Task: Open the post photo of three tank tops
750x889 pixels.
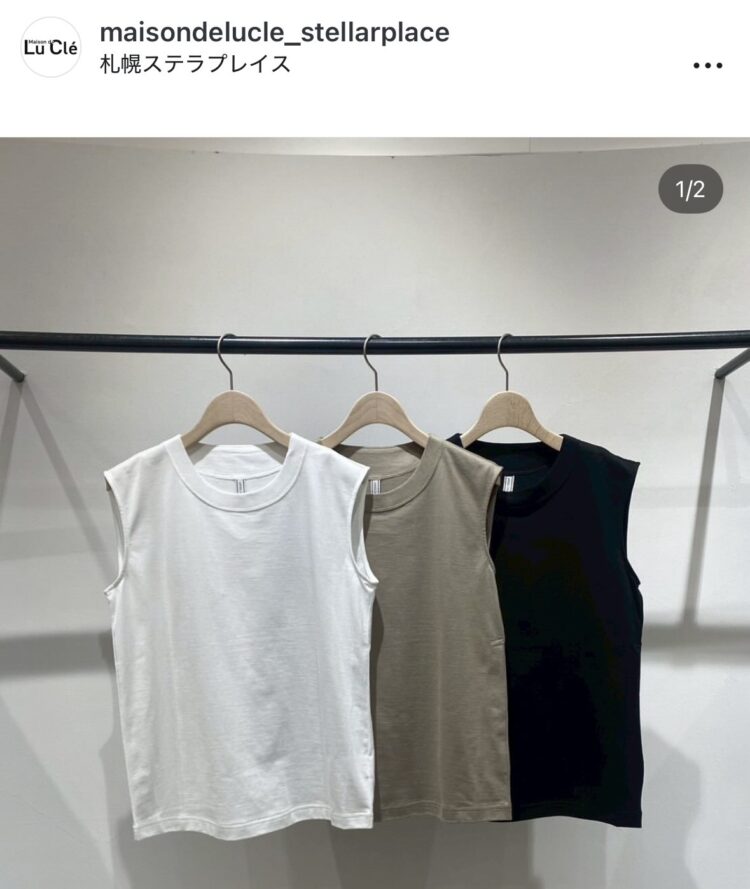Action: pyautogui.click(x=375, y=560)
